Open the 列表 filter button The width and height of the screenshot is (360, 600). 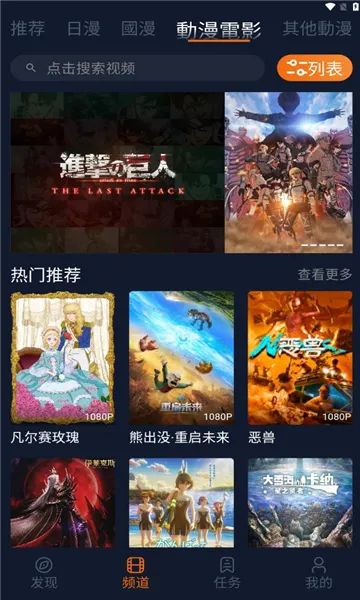tap(314, 68)
